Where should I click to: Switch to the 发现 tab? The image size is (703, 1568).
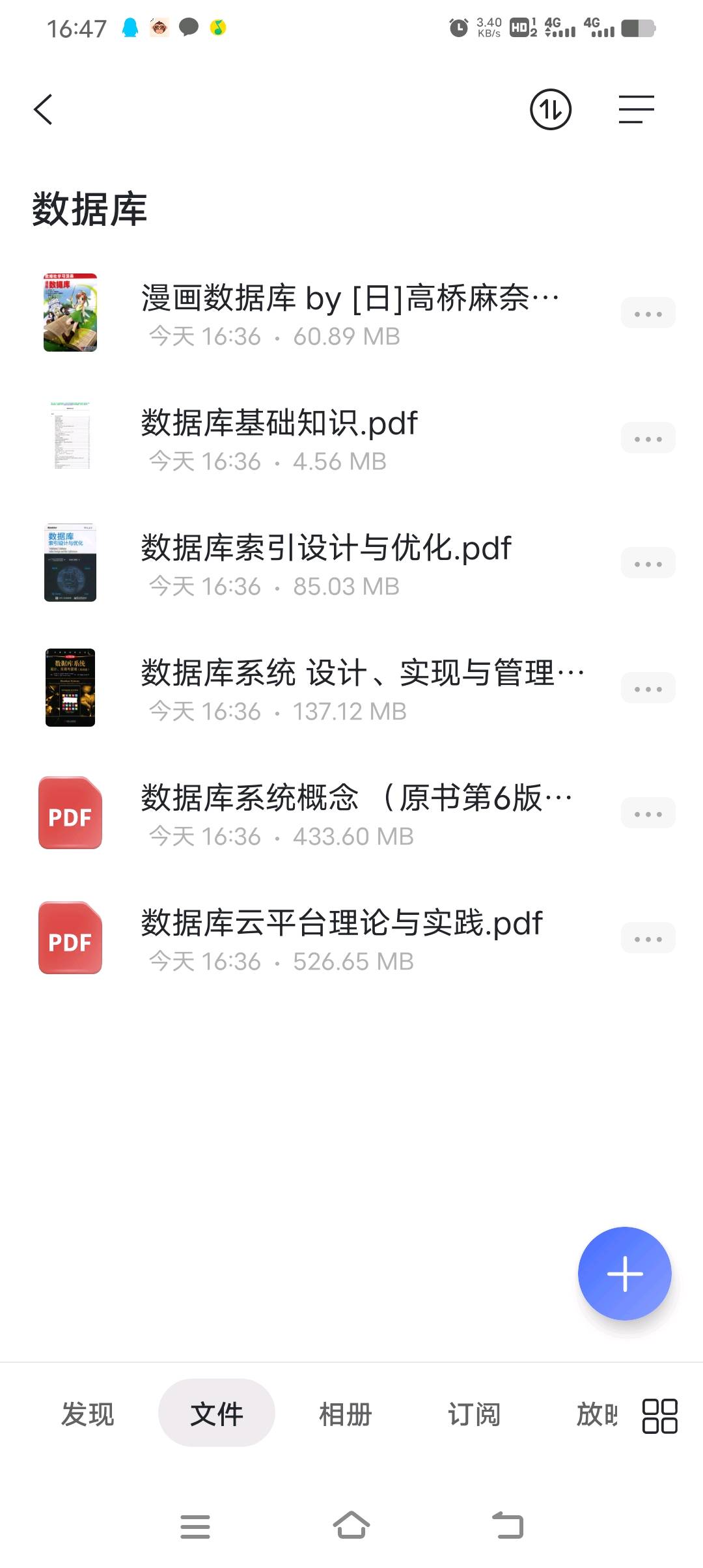click(x=87, y=1414)
